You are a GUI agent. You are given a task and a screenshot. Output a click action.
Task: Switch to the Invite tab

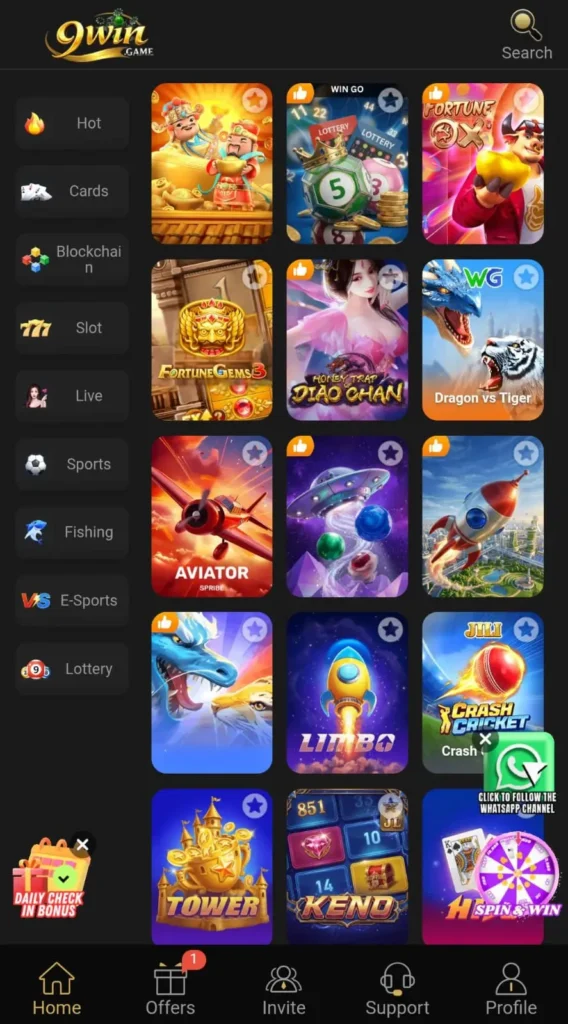coord(284,985)
